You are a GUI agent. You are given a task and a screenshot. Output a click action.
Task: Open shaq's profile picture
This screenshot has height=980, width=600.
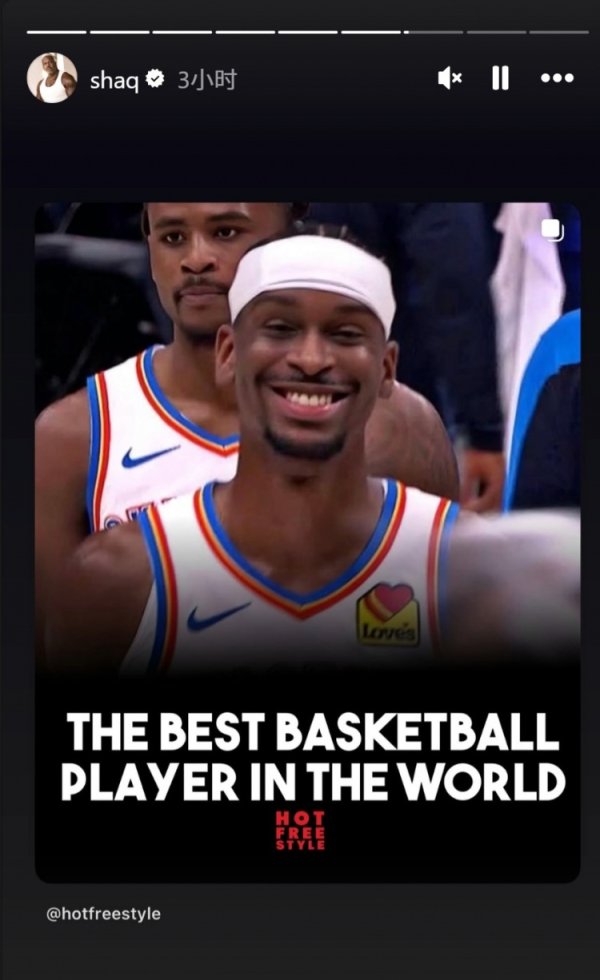click(x=52, y=78)
